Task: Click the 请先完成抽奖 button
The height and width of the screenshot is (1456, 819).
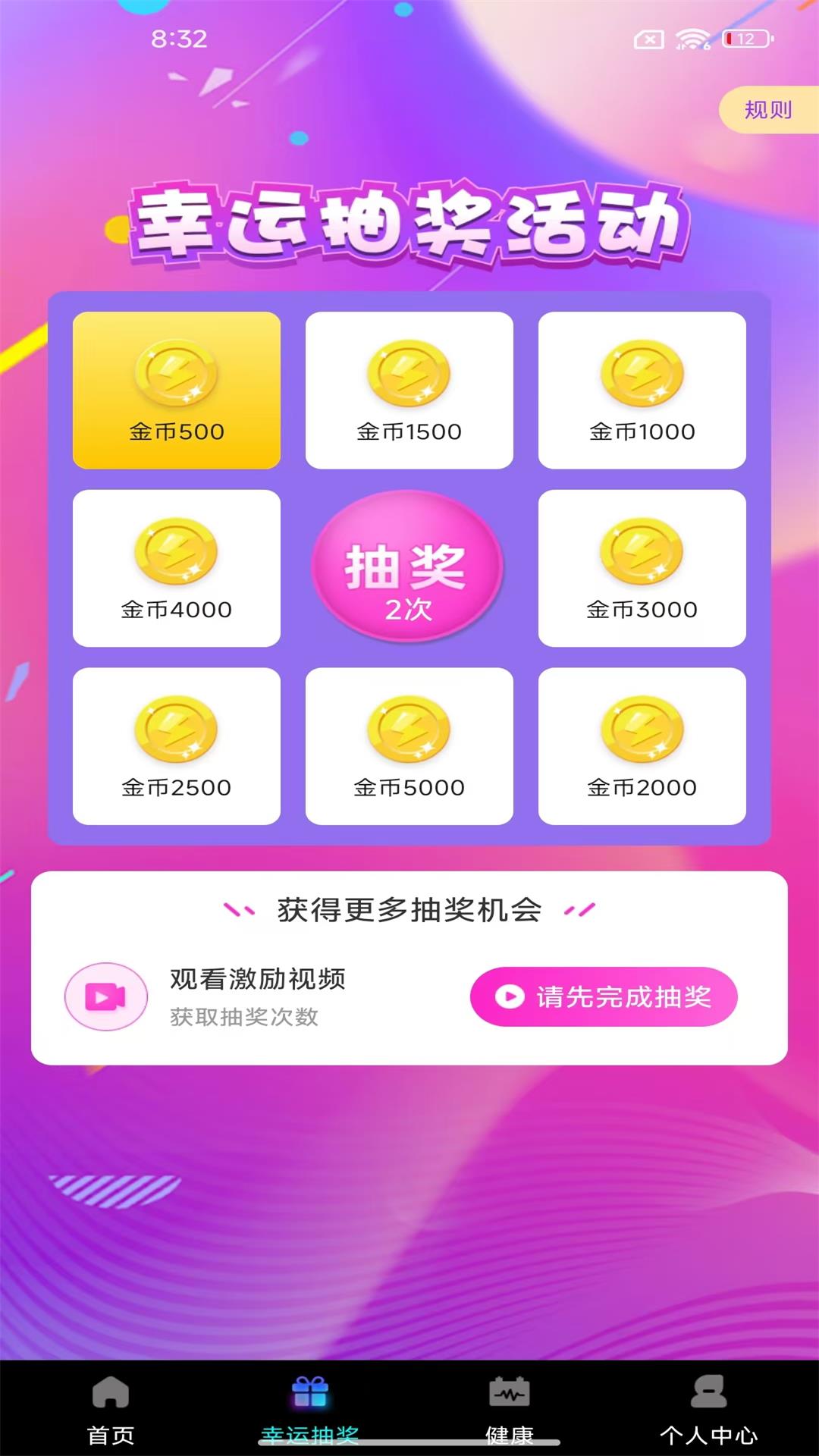Action: pos(604,998)
